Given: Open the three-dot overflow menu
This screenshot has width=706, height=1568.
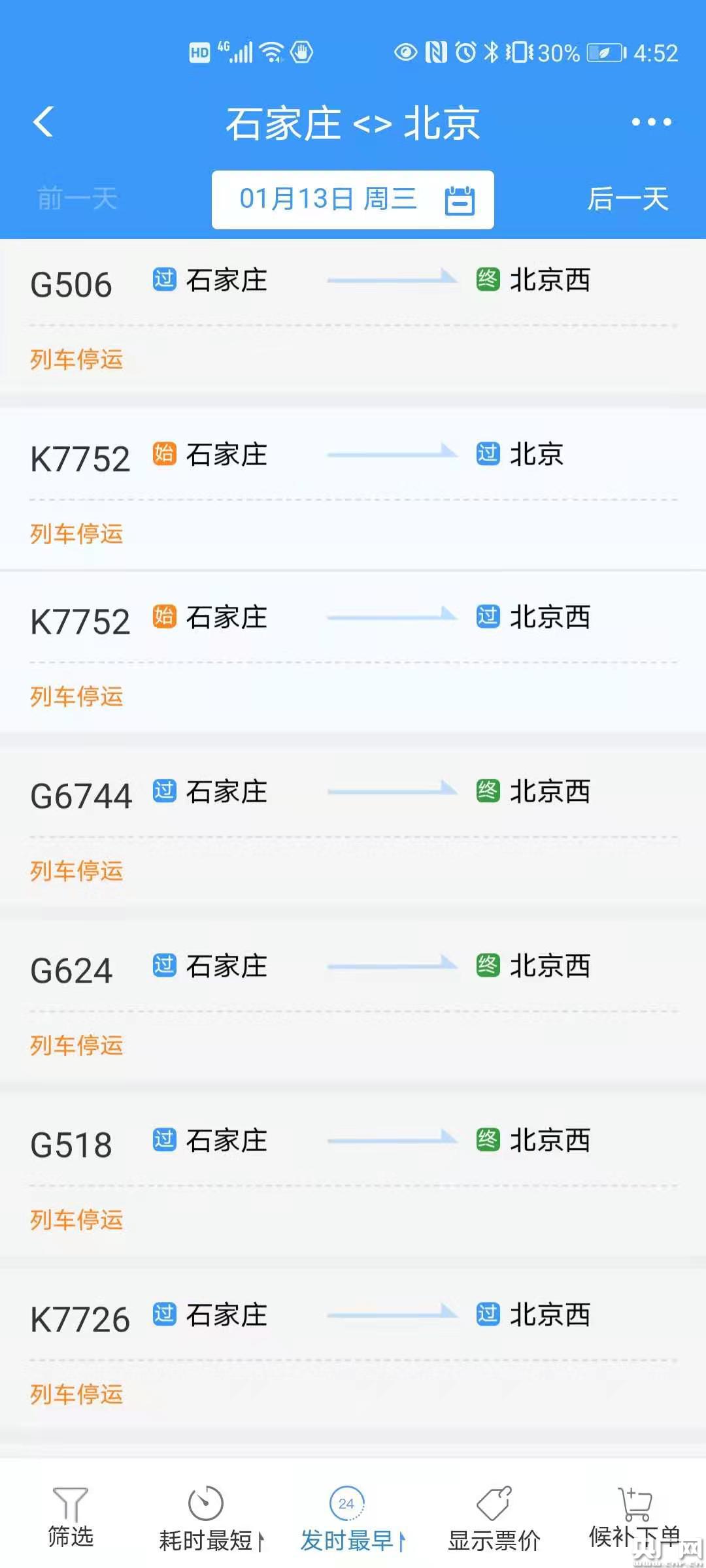Looking at the screenshot, I should [651, 122].
